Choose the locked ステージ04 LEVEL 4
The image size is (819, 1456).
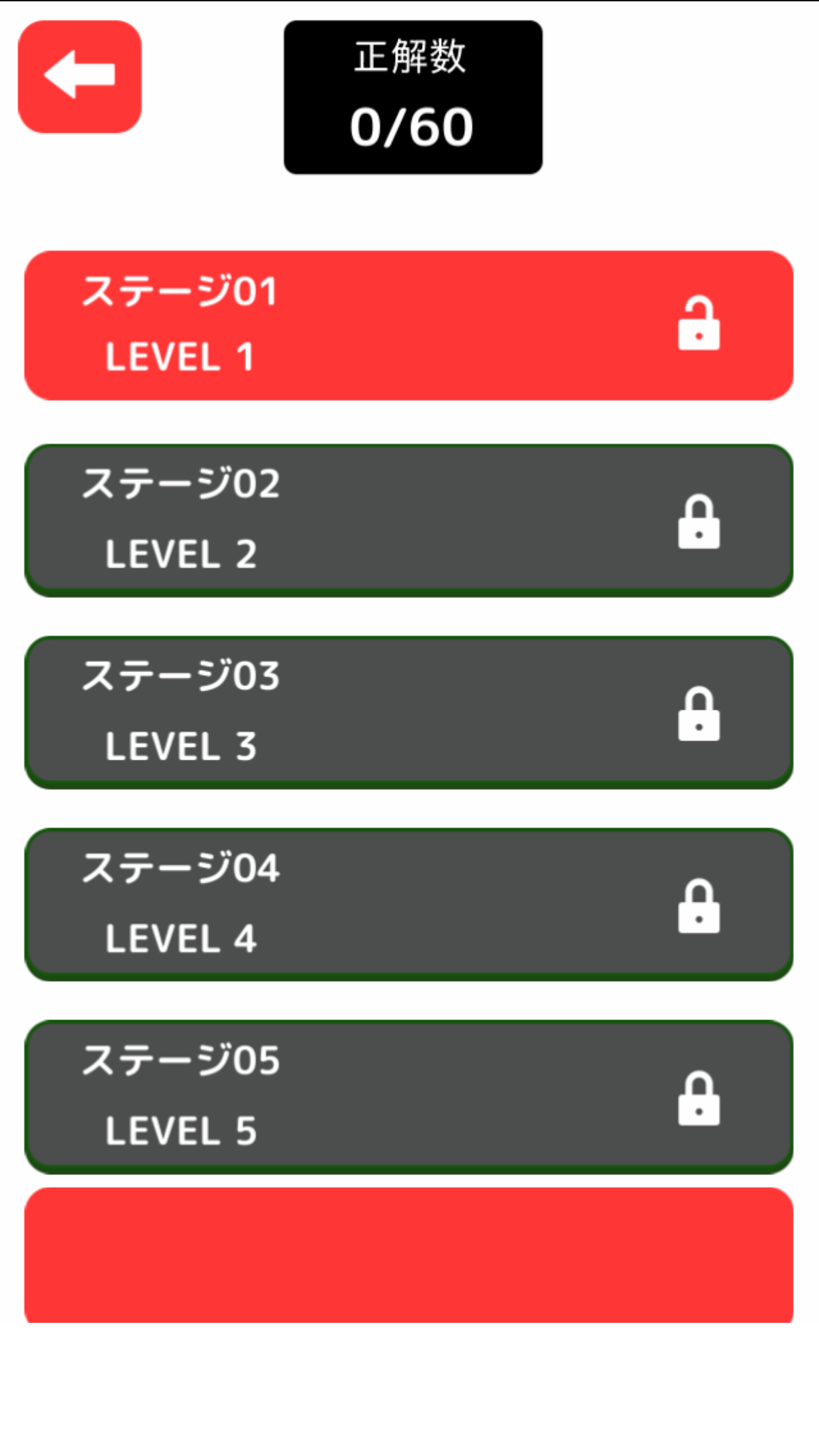click(408, 904)
